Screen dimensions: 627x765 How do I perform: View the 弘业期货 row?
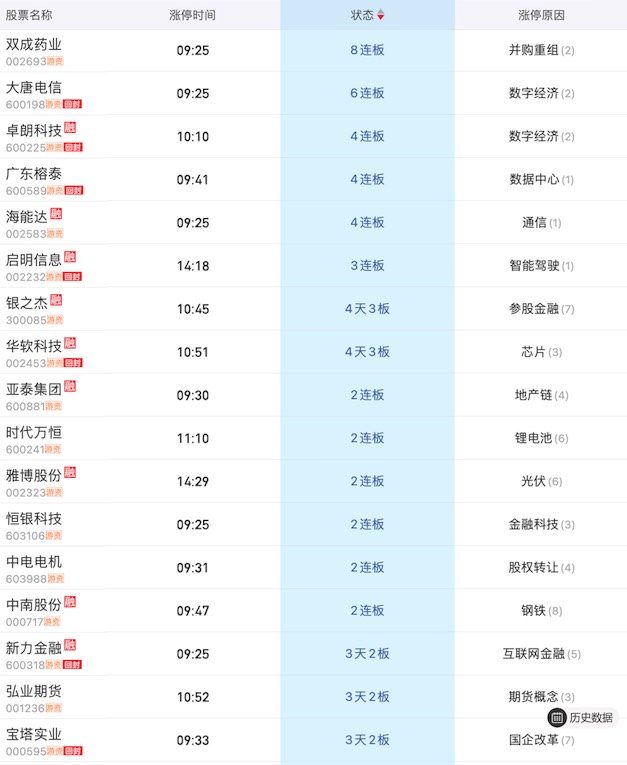pyautogui.click(x=34, y=690)
